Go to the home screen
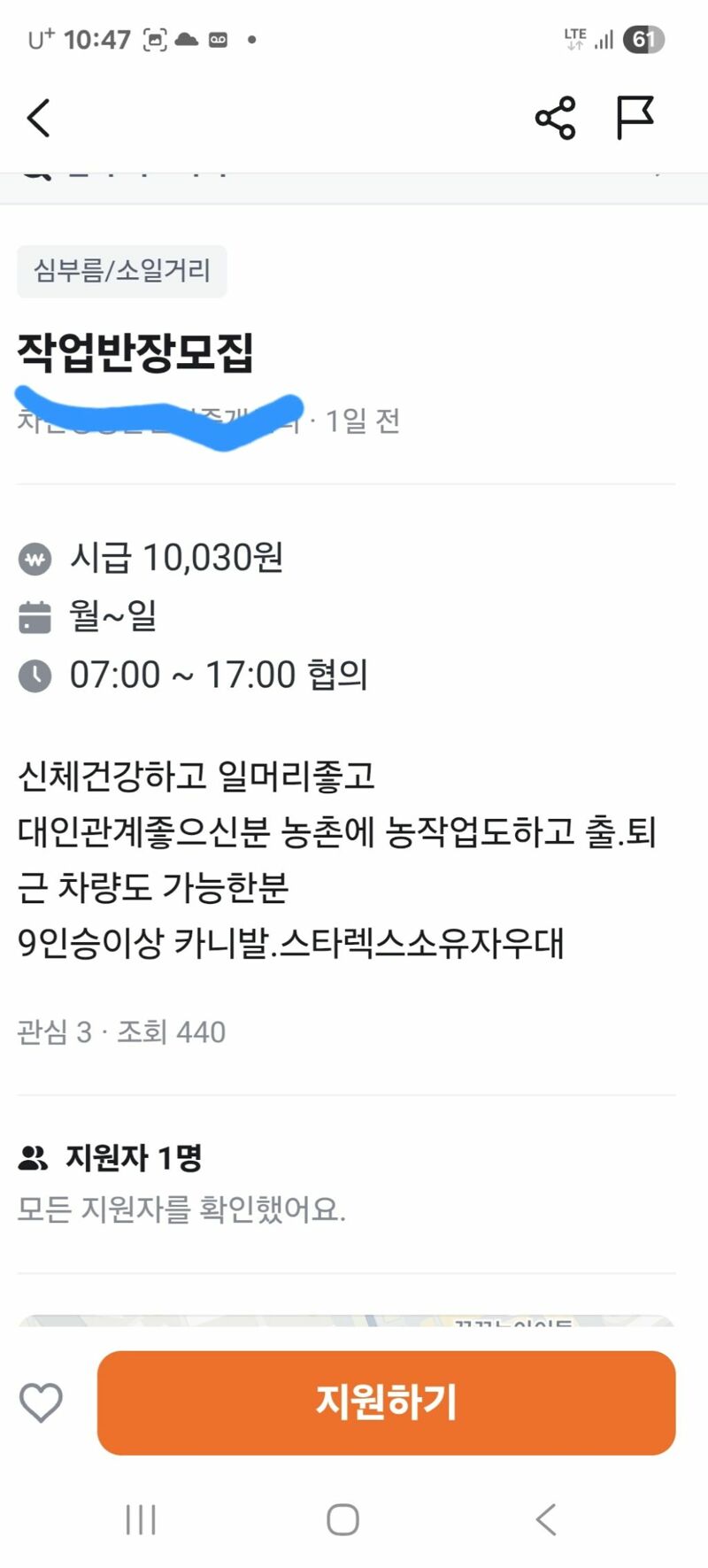This screenshot has width=708, height=1568. coord(342,1519)
